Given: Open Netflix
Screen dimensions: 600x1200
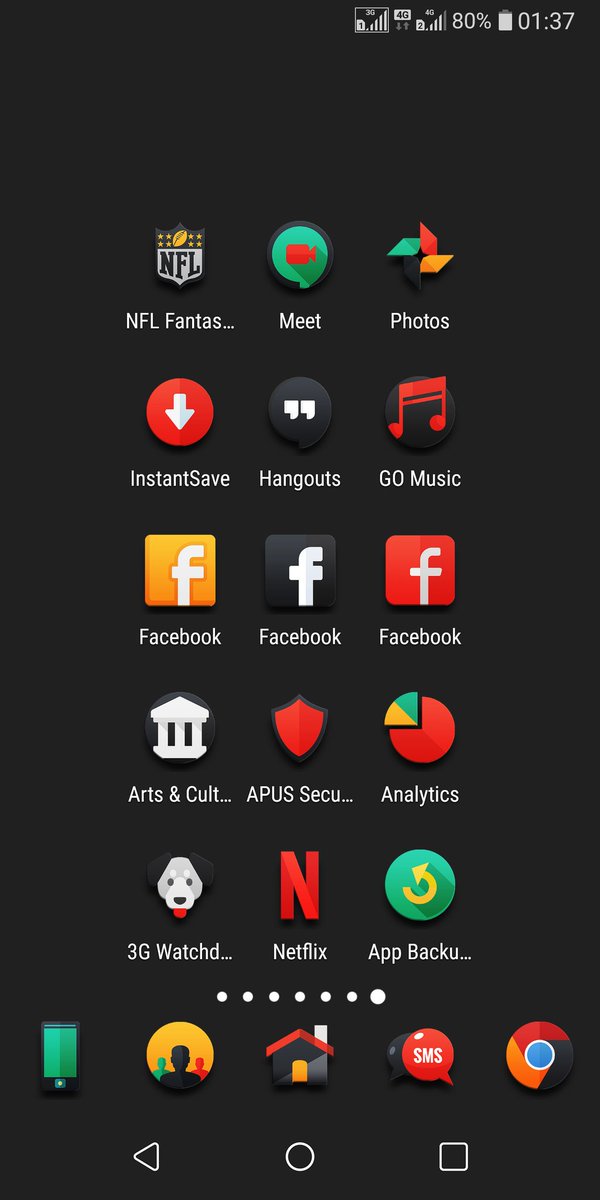Looking at the screenshot, I should (300, 886).
